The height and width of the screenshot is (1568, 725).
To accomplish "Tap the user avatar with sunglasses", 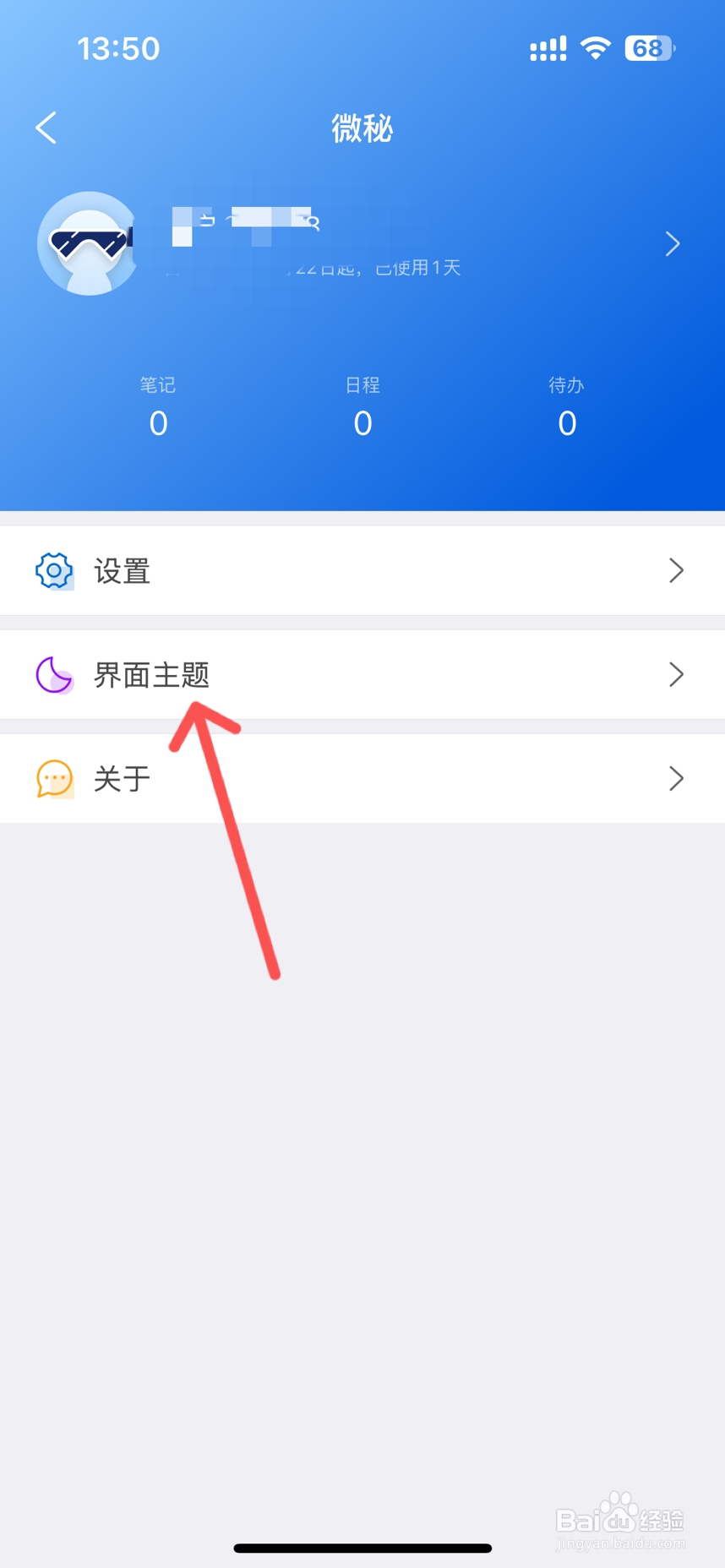I will (x=87, y=243).
